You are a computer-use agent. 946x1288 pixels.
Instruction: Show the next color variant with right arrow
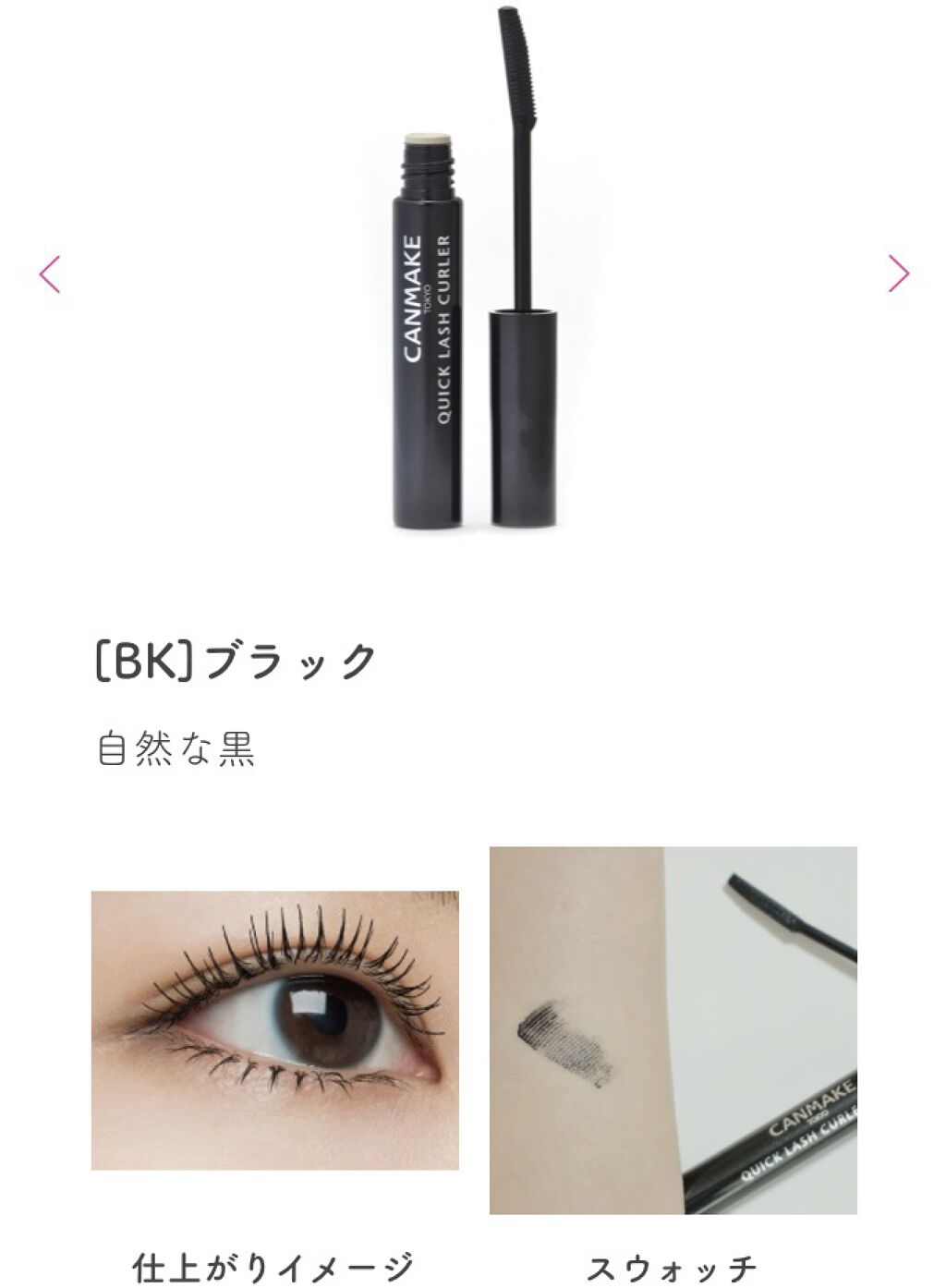click(899, 273)
